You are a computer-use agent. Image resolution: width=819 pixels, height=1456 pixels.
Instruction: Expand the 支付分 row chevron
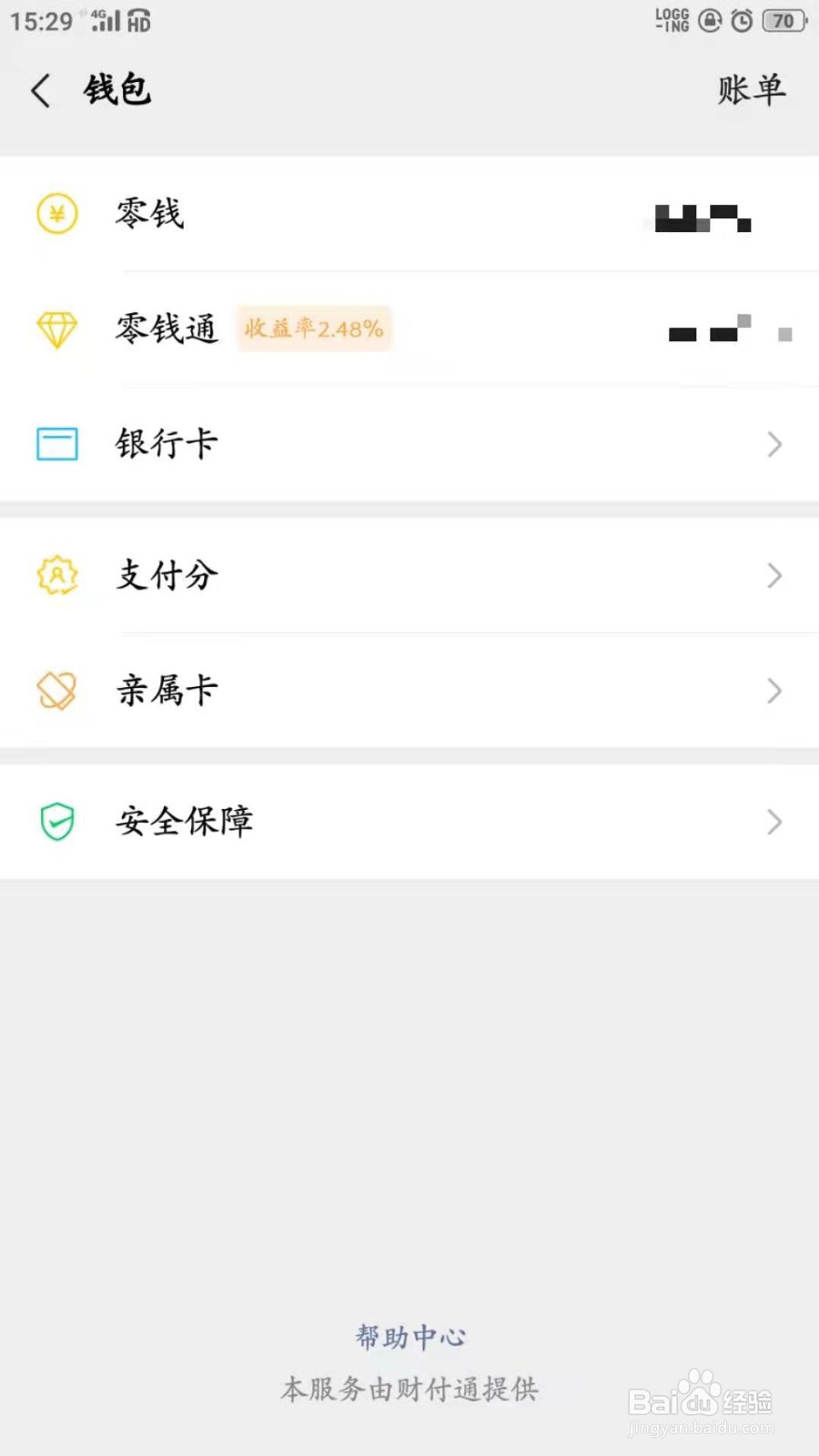[774, 576]
